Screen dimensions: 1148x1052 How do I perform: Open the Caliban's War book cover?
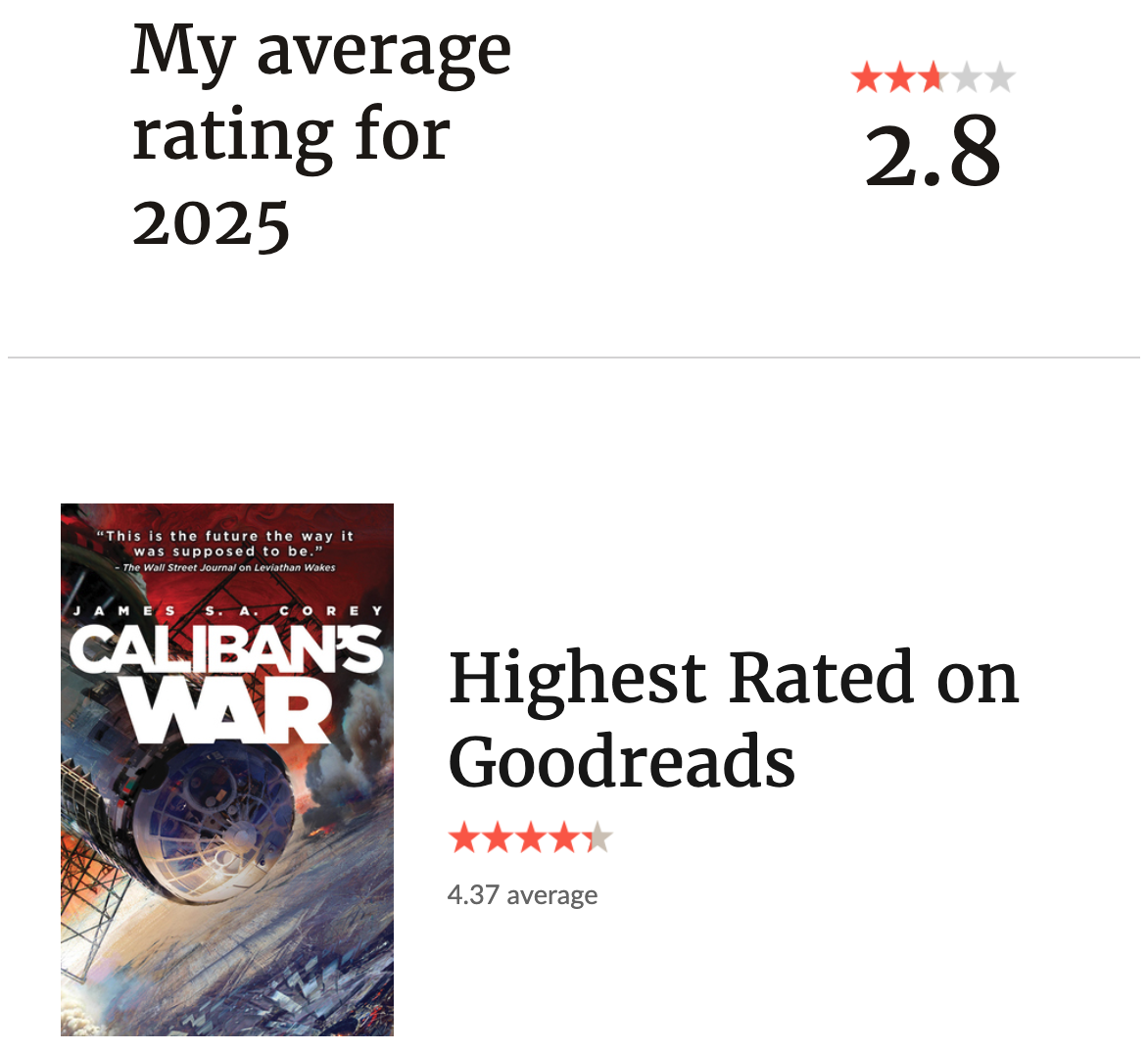tap(226, 769)
